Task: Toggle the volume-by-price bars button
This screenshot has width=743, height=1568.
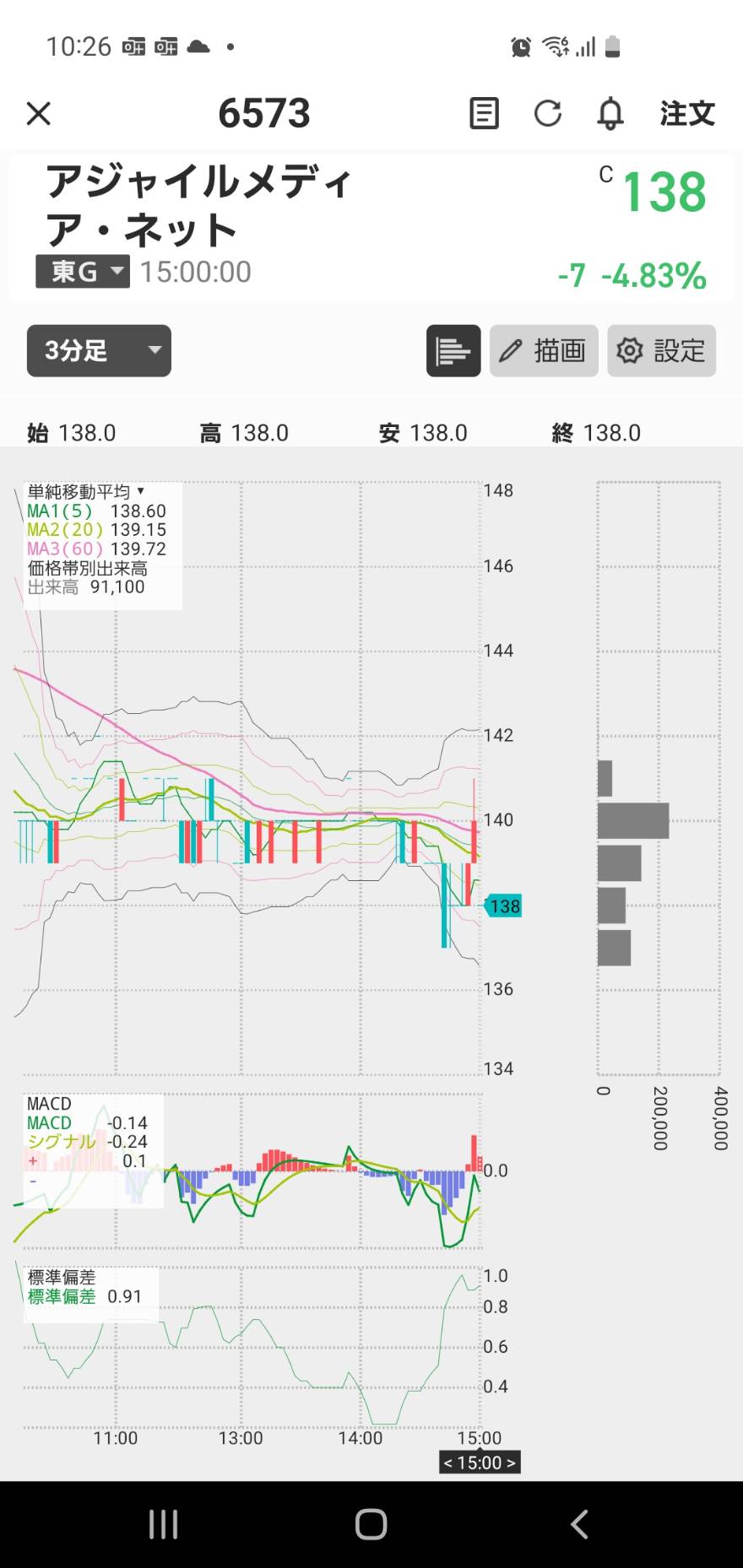Action: click(453, 350)
